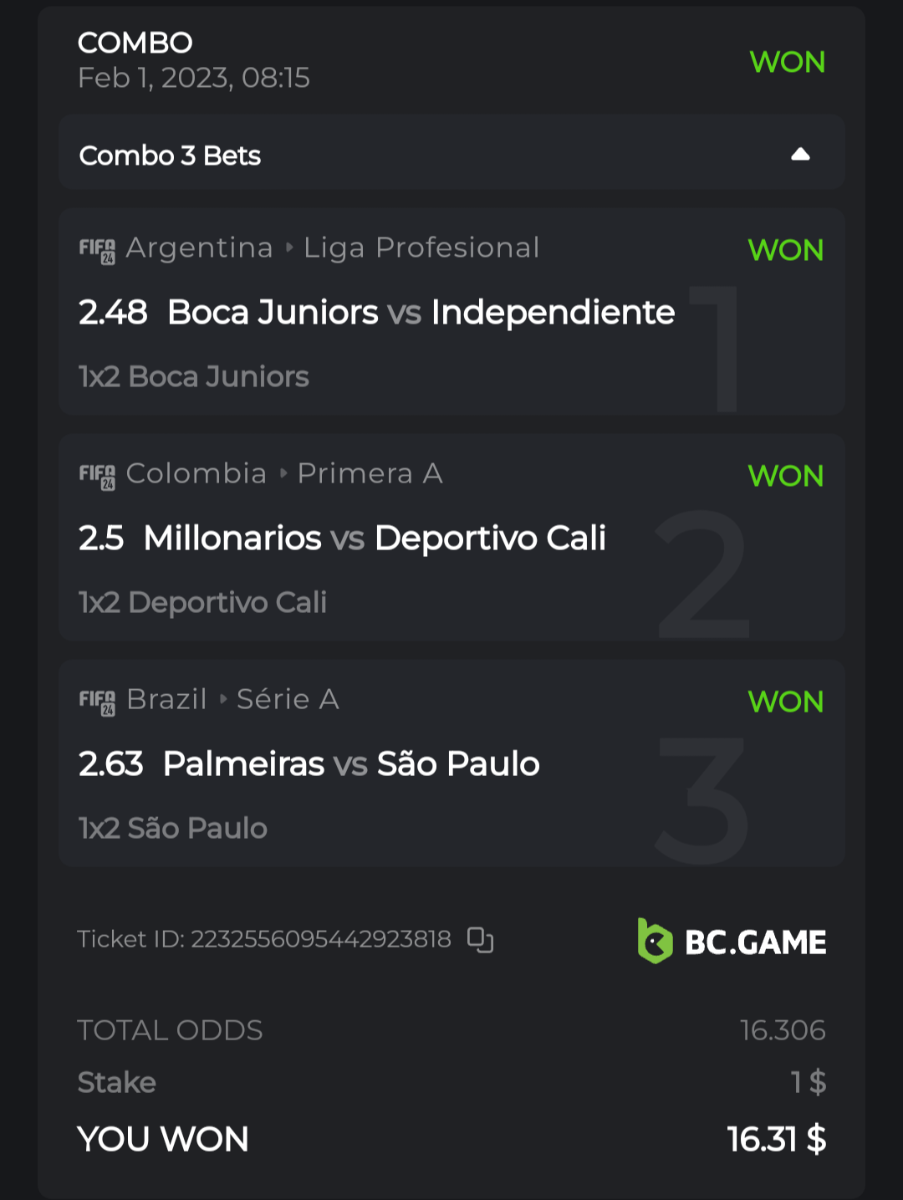
Task: Copy the ticket ID
Action: 481,940
